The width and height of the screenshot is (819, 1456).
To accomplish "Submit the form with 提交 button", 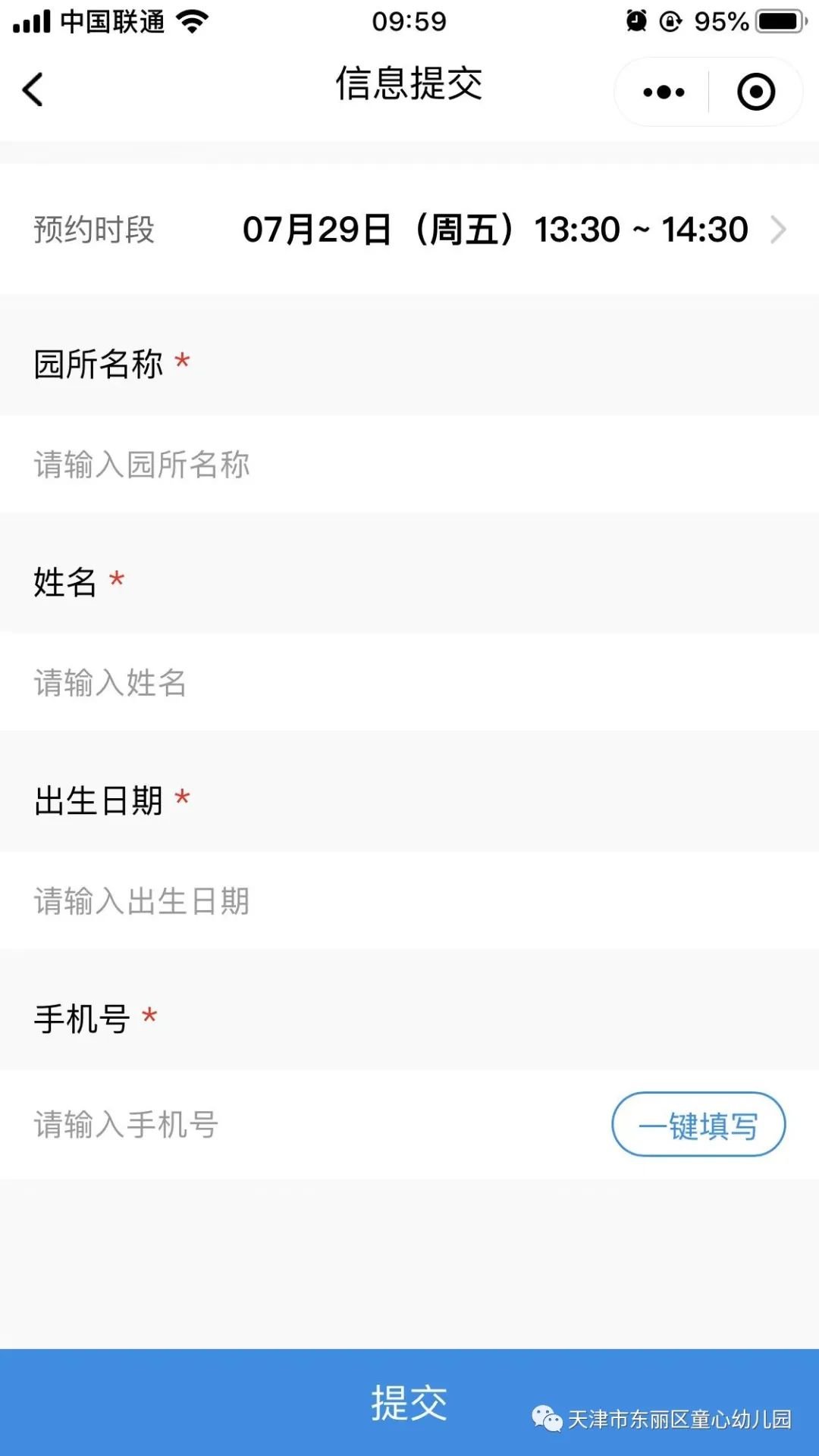I will point(409,1402).
